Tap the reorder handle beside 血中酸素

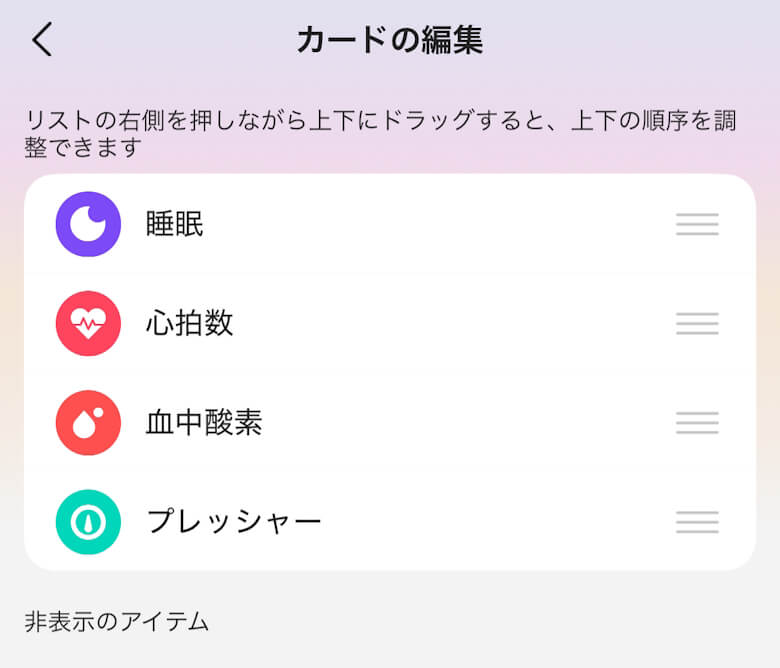point(697,423)
